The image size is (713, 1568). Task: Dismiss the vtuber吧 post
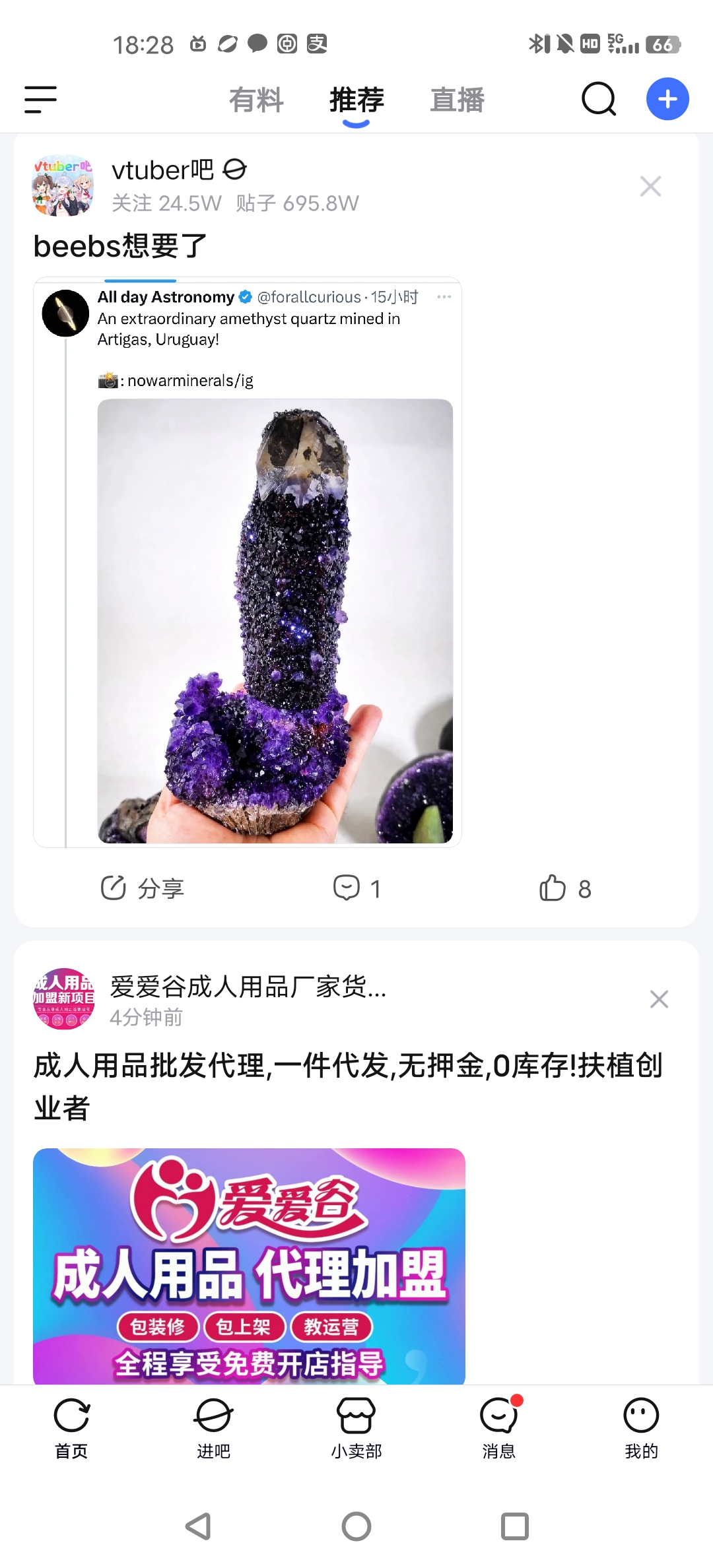click(650, 187)
